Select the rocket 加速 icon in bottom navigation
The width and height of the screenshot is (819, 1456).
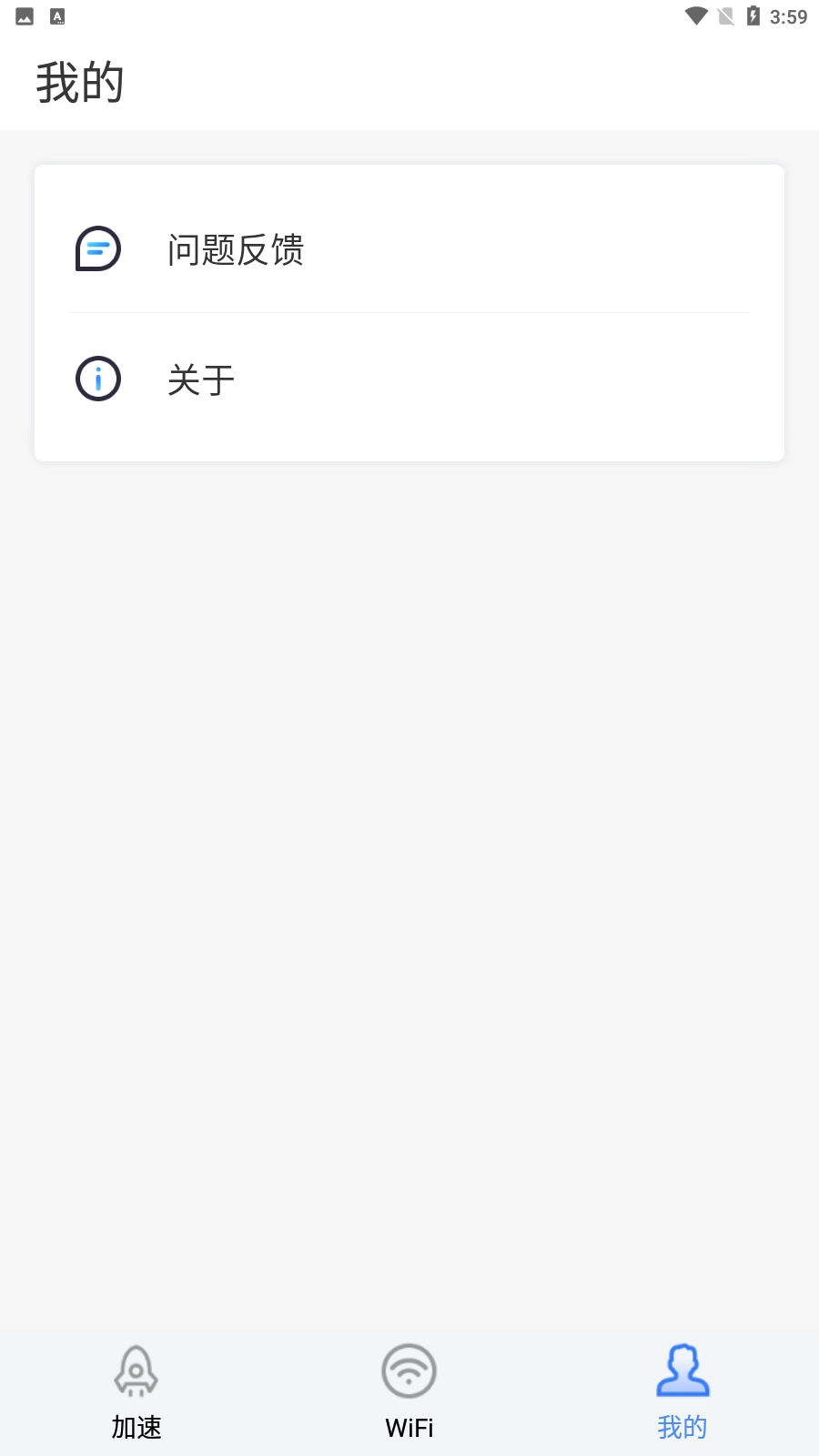point(136,1370)
